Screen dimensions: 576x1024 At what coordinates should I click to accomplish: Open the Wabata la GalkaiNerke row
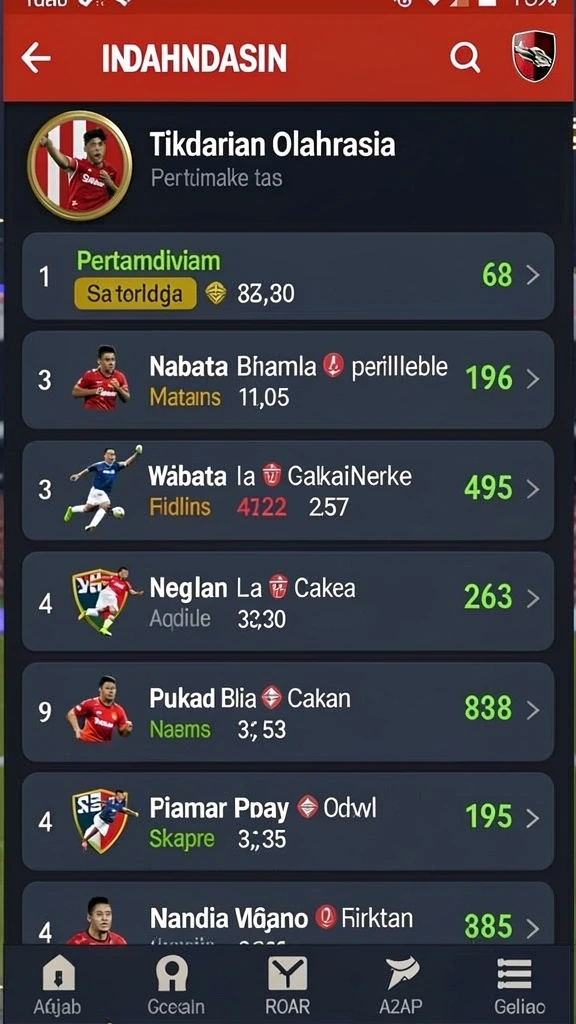tap(288, 490)
